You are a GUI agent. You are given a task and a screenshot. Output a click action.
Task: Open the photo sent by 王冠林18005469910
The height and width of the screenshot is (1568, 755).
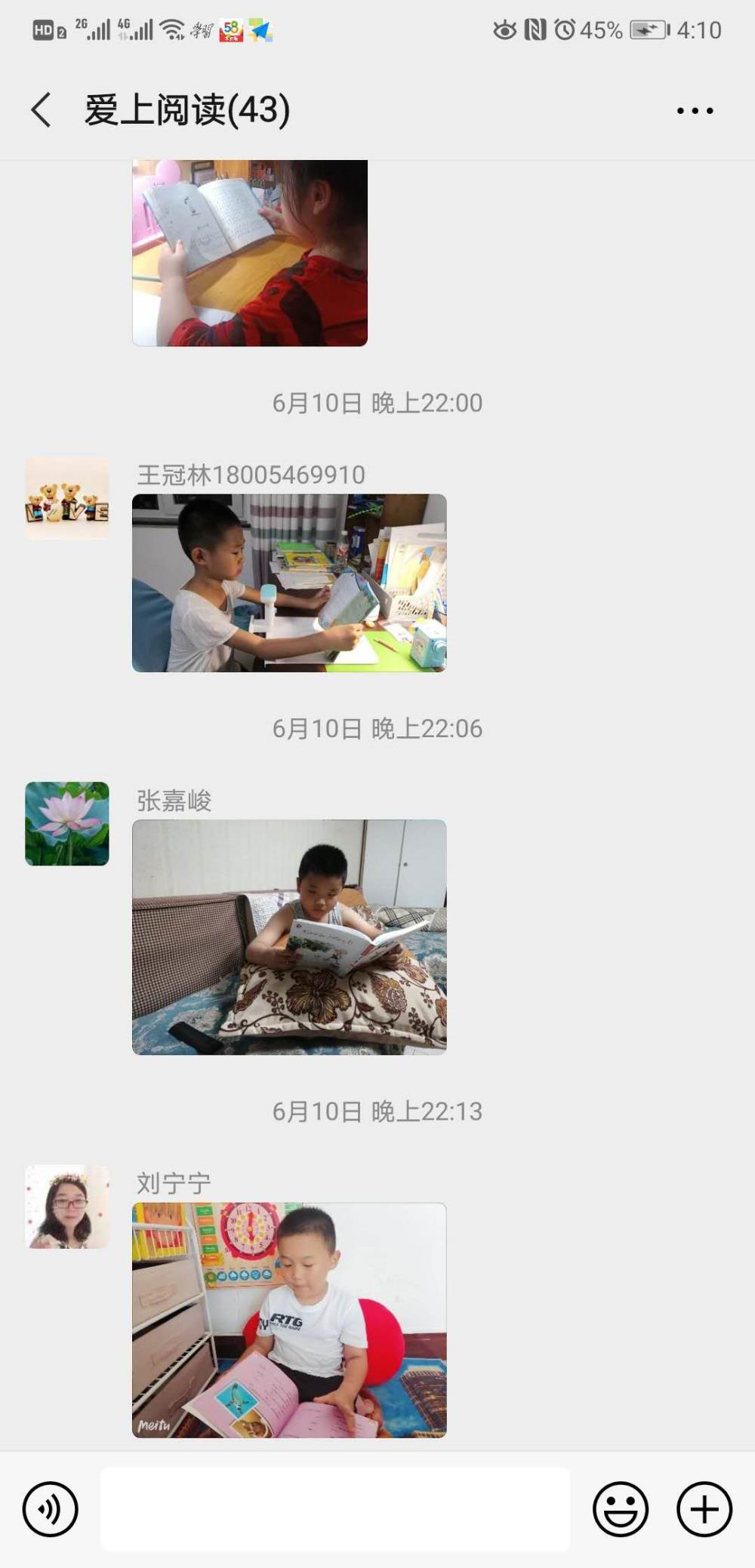click(289, 583)
